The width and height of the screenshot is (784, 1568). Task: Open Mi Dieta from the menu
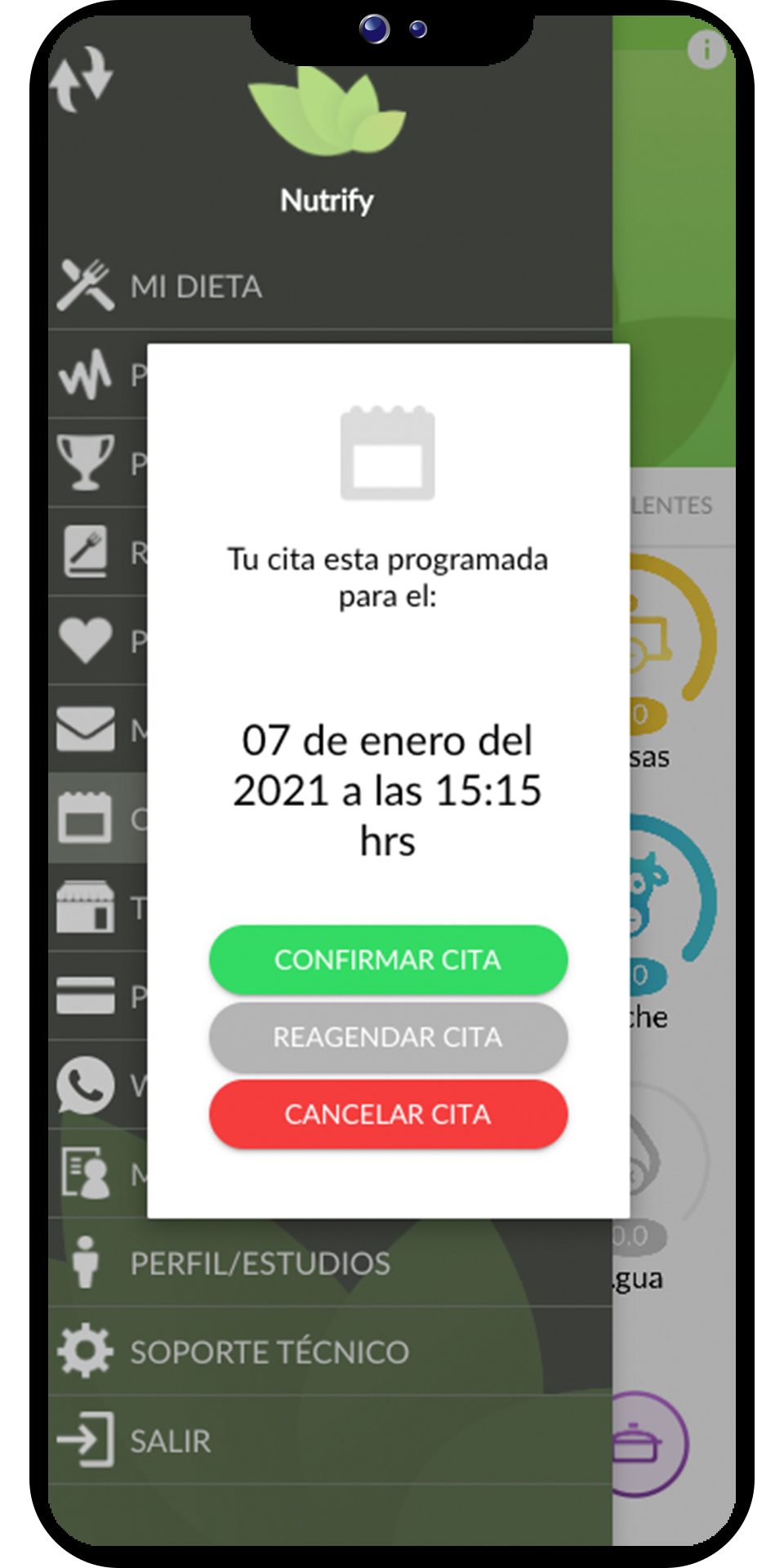tap(196, 287)
